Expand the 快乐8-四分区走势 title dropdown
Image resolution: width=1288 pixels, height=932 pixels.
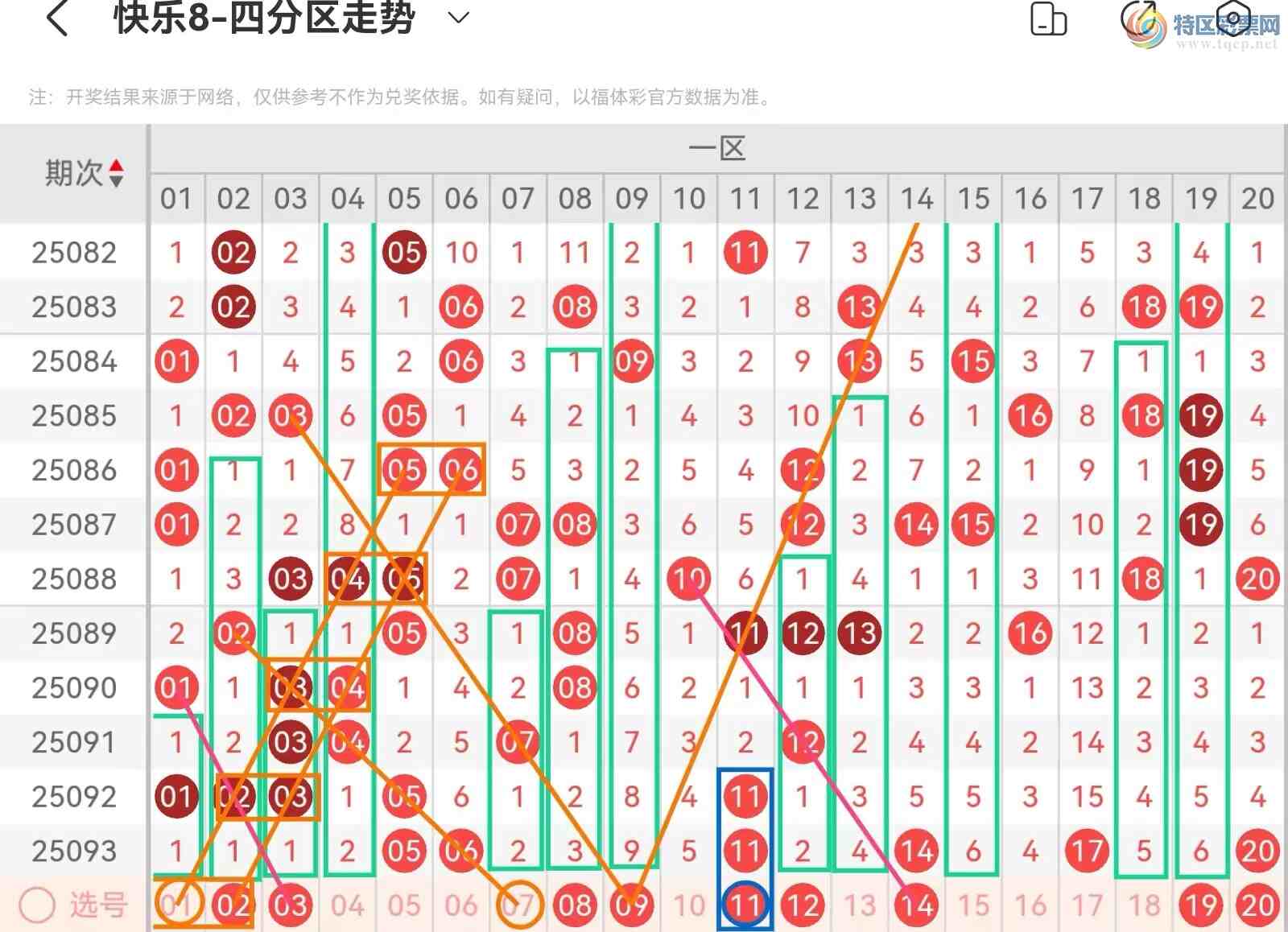[458, 18]
